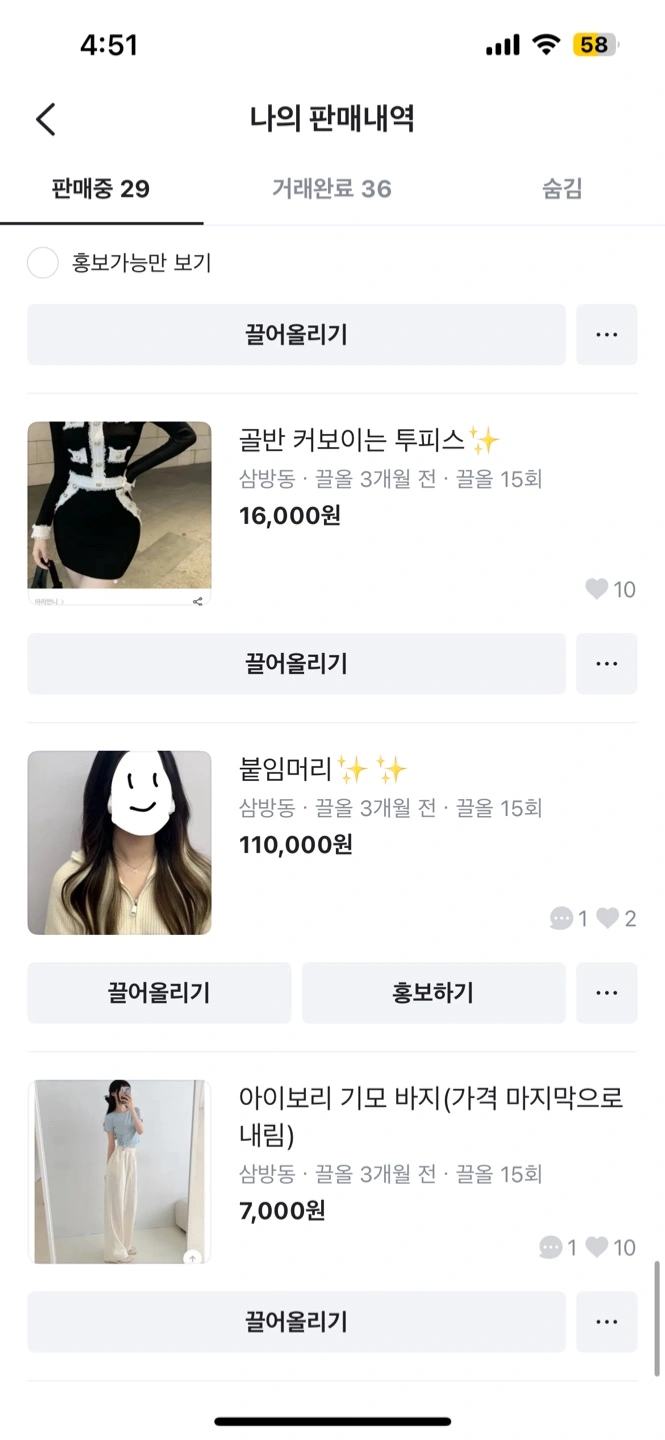
Task: Open the 아이보리 기모 바지 listing
Action: [x=332, y=1172]
